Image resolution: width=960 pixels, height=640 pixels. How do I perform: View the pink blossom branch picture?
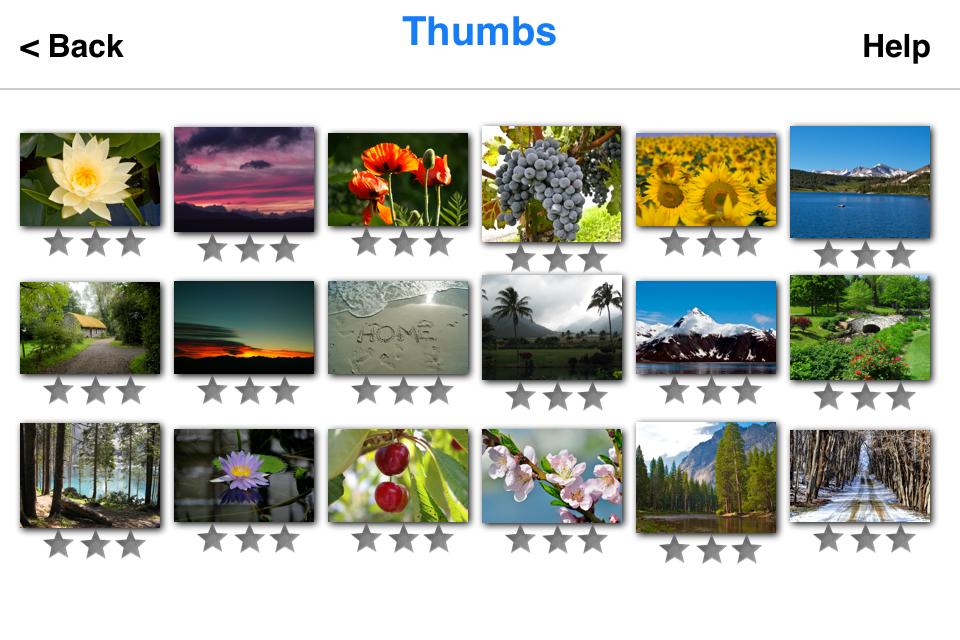[552, 475]
